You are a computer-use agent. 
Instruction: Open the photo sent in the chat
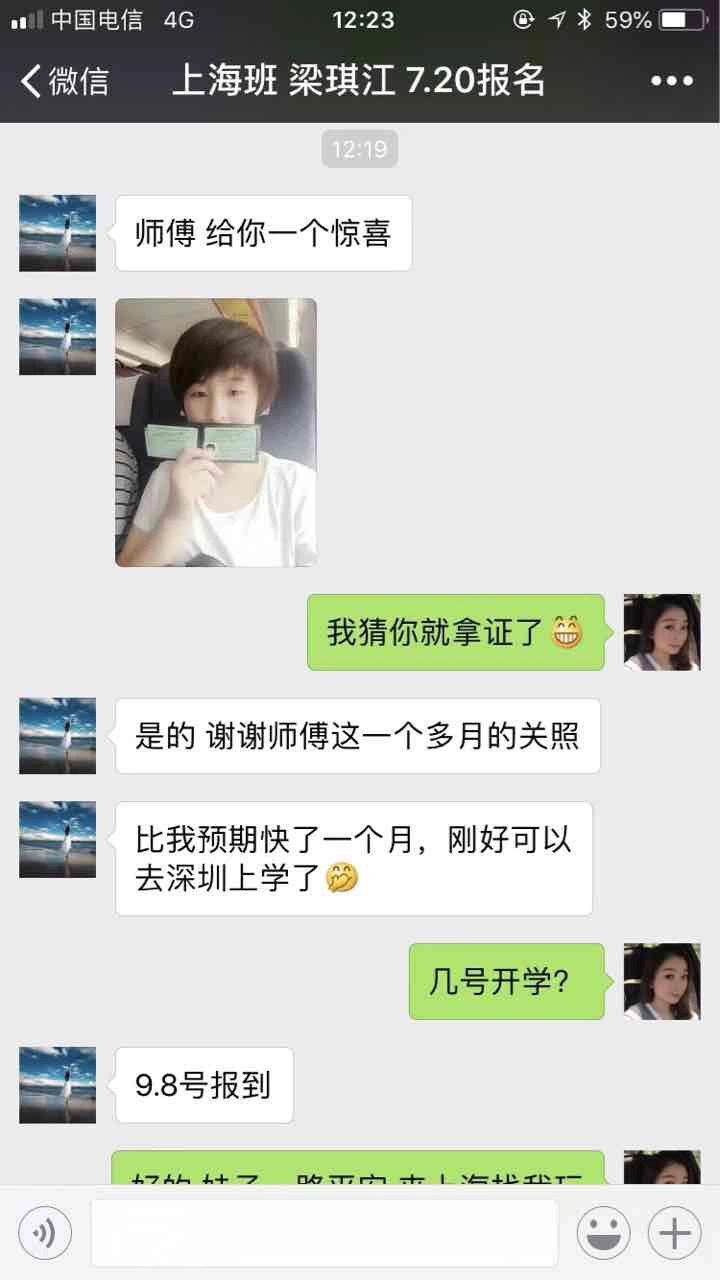[x=216, y=432]
